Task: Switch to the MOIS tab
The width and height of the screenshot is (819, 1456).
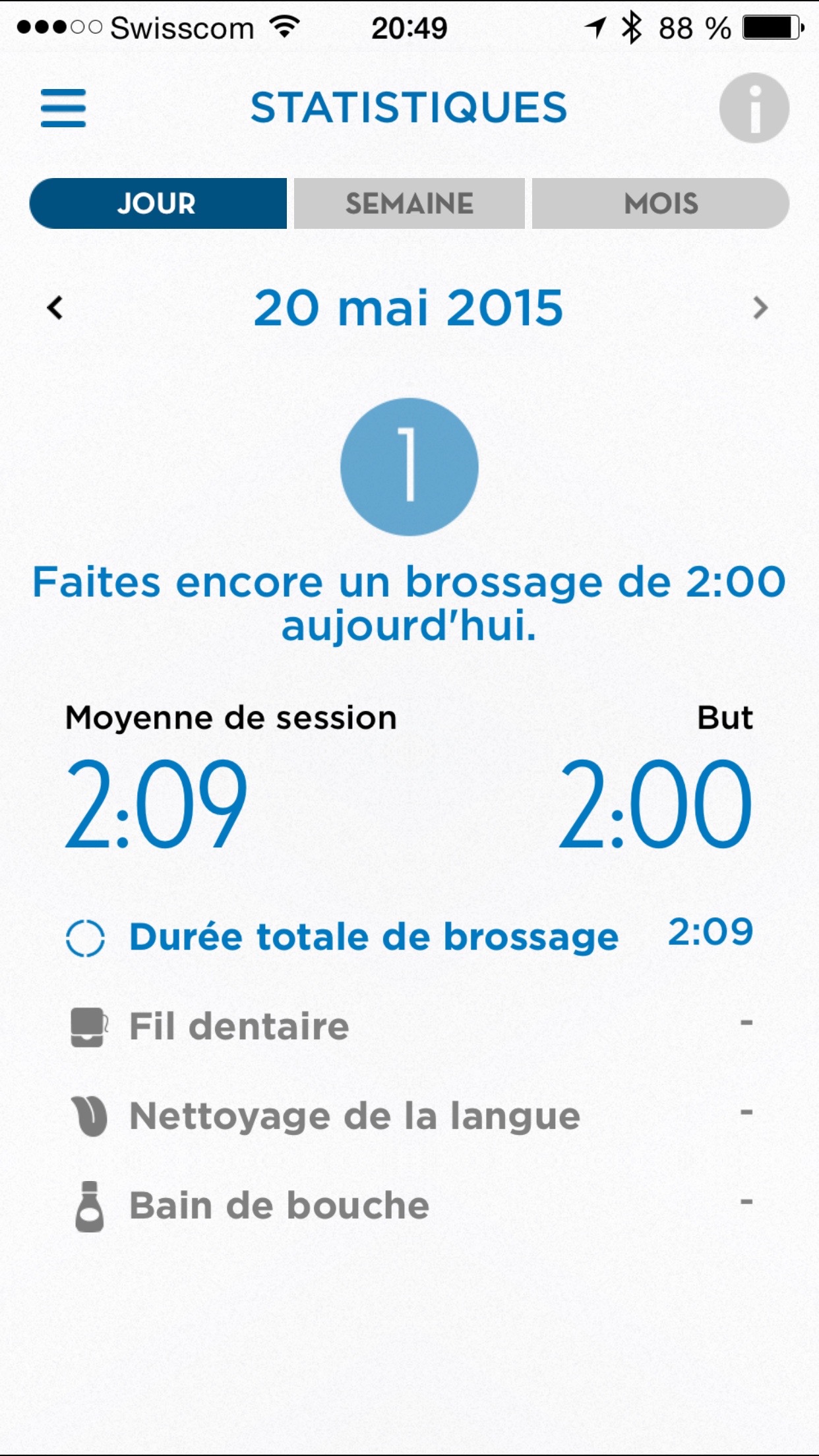Action: coord(661,203)
